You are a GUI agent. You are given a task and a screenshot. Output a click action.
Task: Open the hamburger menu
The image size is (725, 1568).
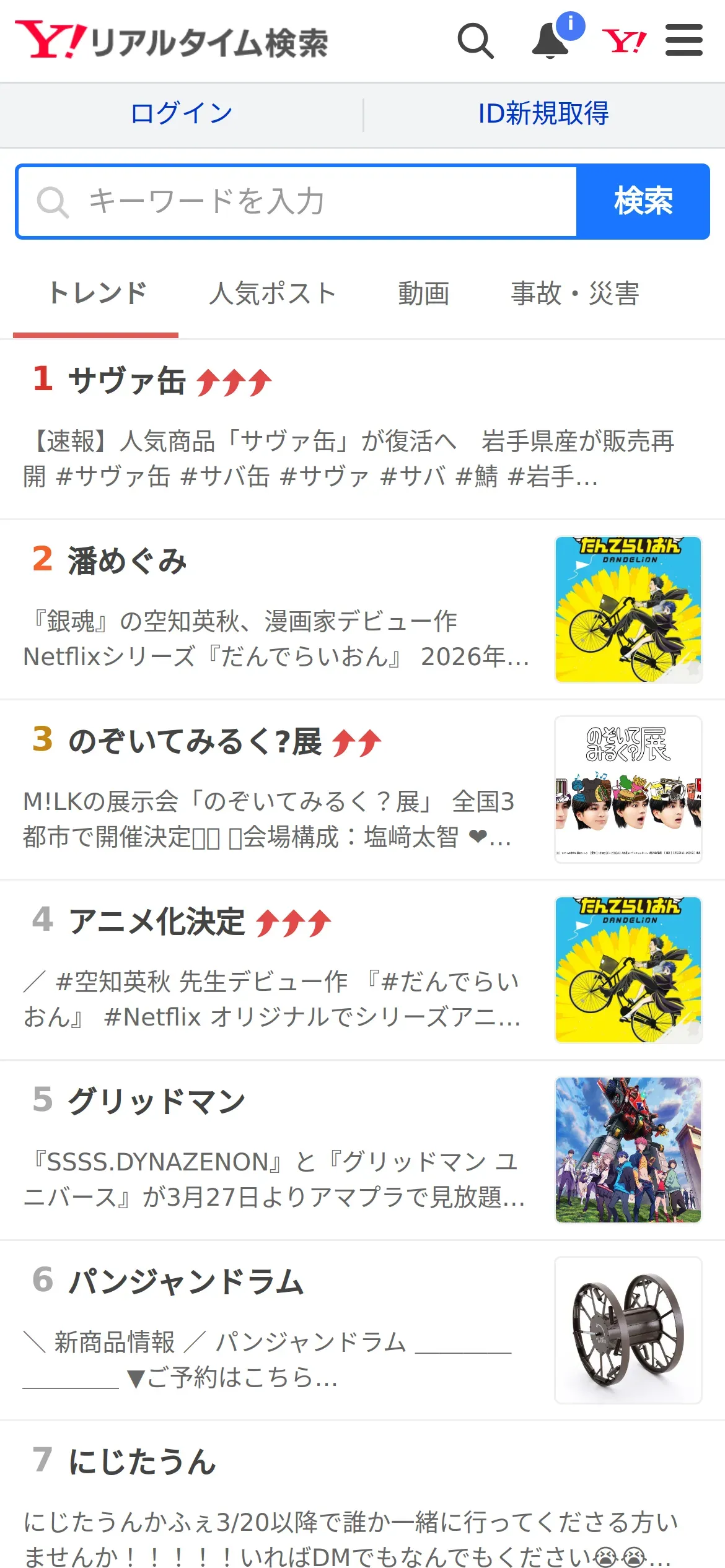click(x=684, y=41)
